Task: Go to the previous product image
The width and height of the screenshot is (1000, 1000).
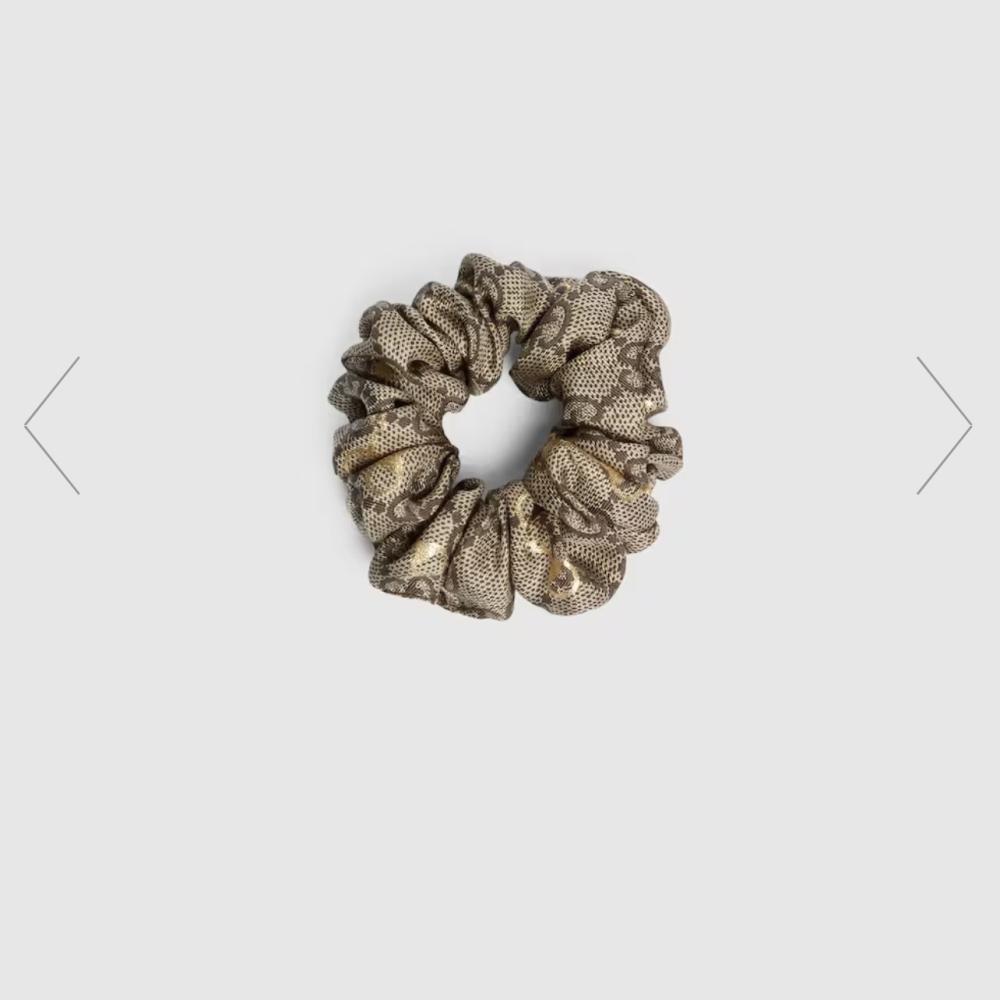Action: pyautogui.click(x=52, y=425)
